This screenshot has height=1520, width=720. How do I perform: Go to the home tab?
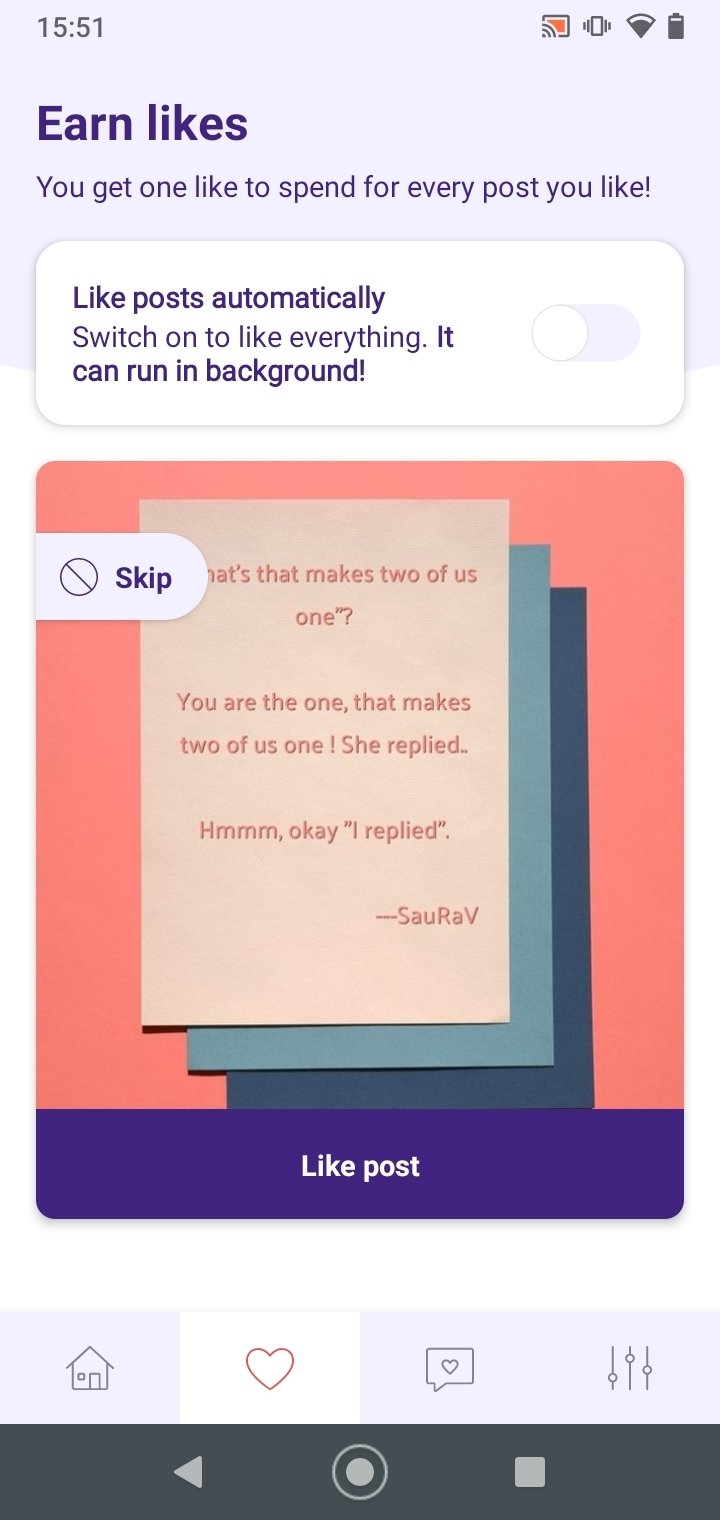90,1367
